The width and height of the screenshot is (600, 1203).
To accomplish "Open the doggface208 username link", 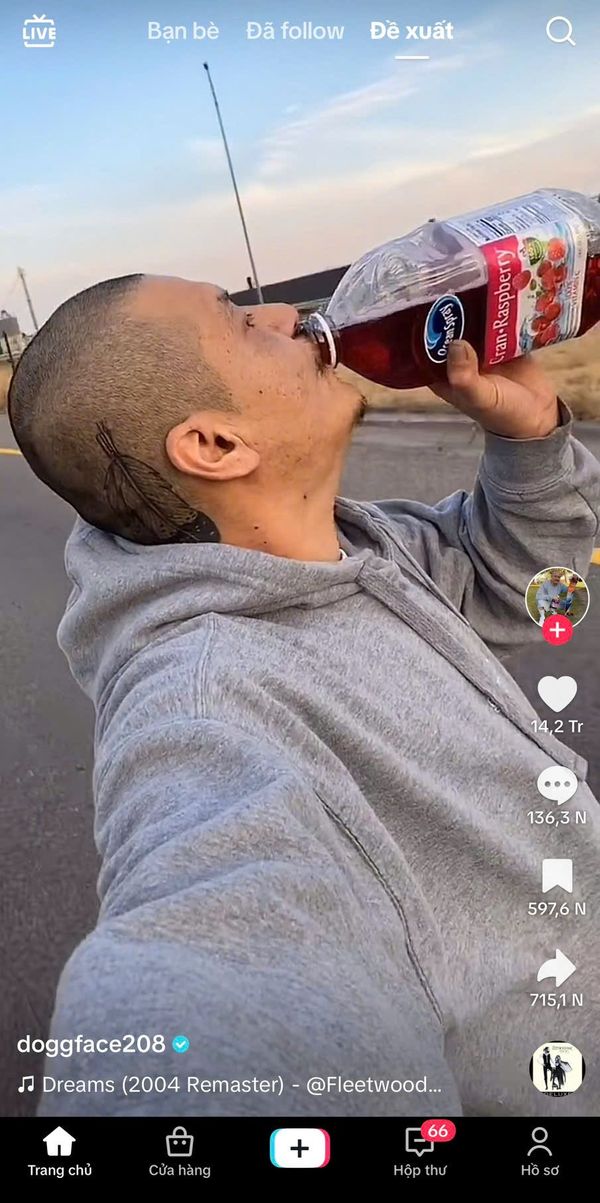I will point(91,1044).
